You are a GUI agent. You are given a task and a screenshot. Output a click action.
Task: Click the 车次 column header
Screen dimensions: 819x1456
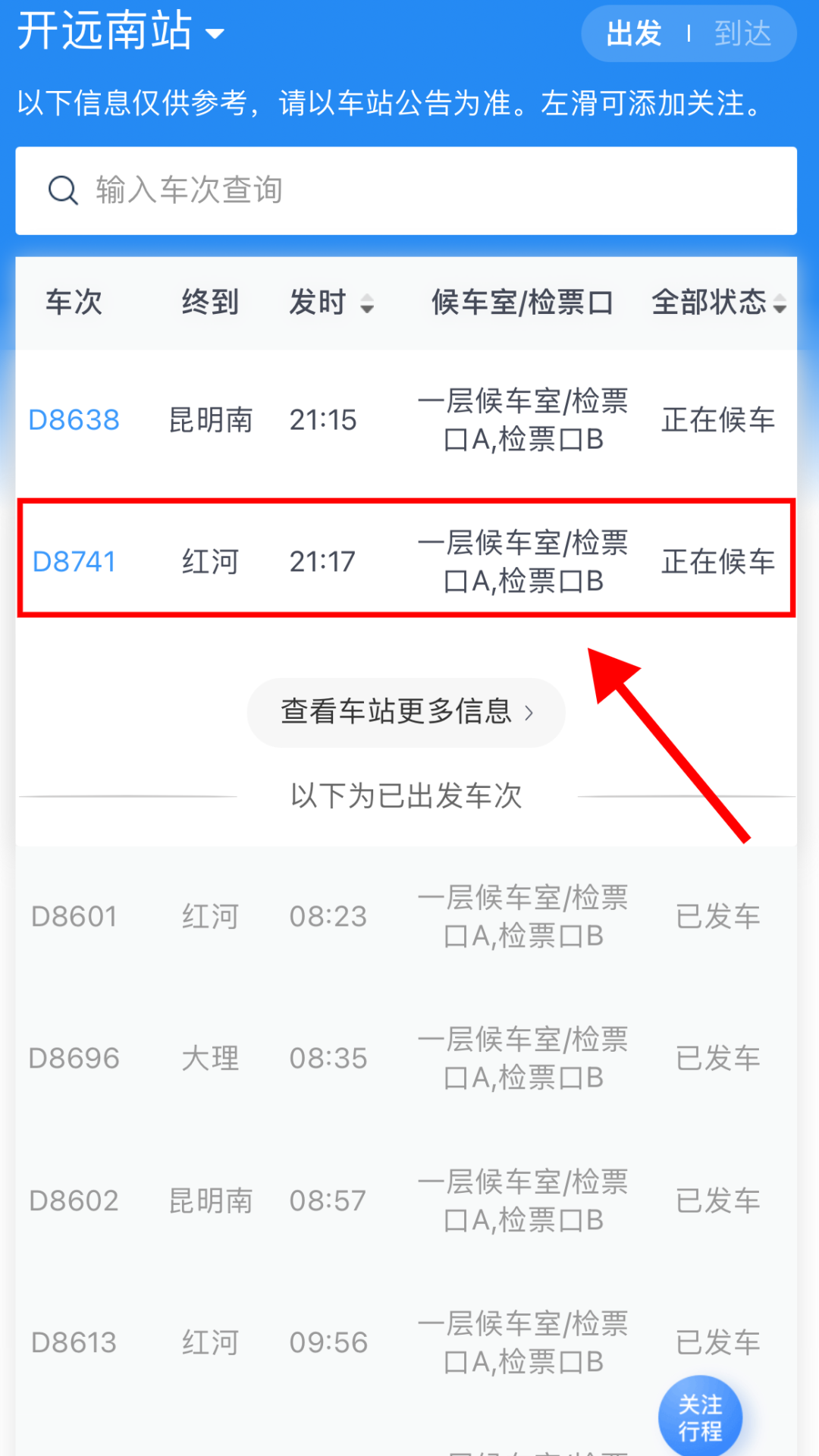(x=74, y=302)
